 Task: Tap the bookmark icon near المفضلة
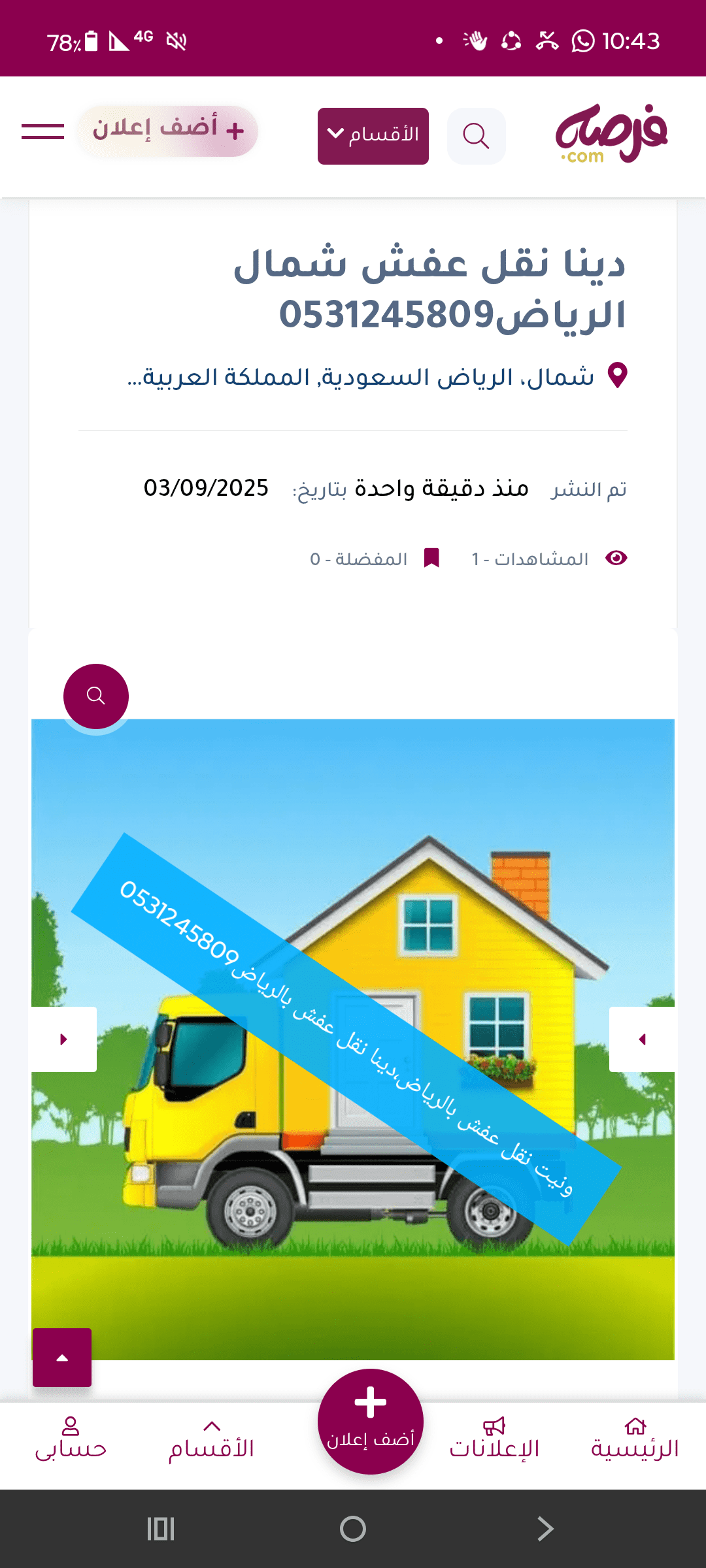point(433,557)
